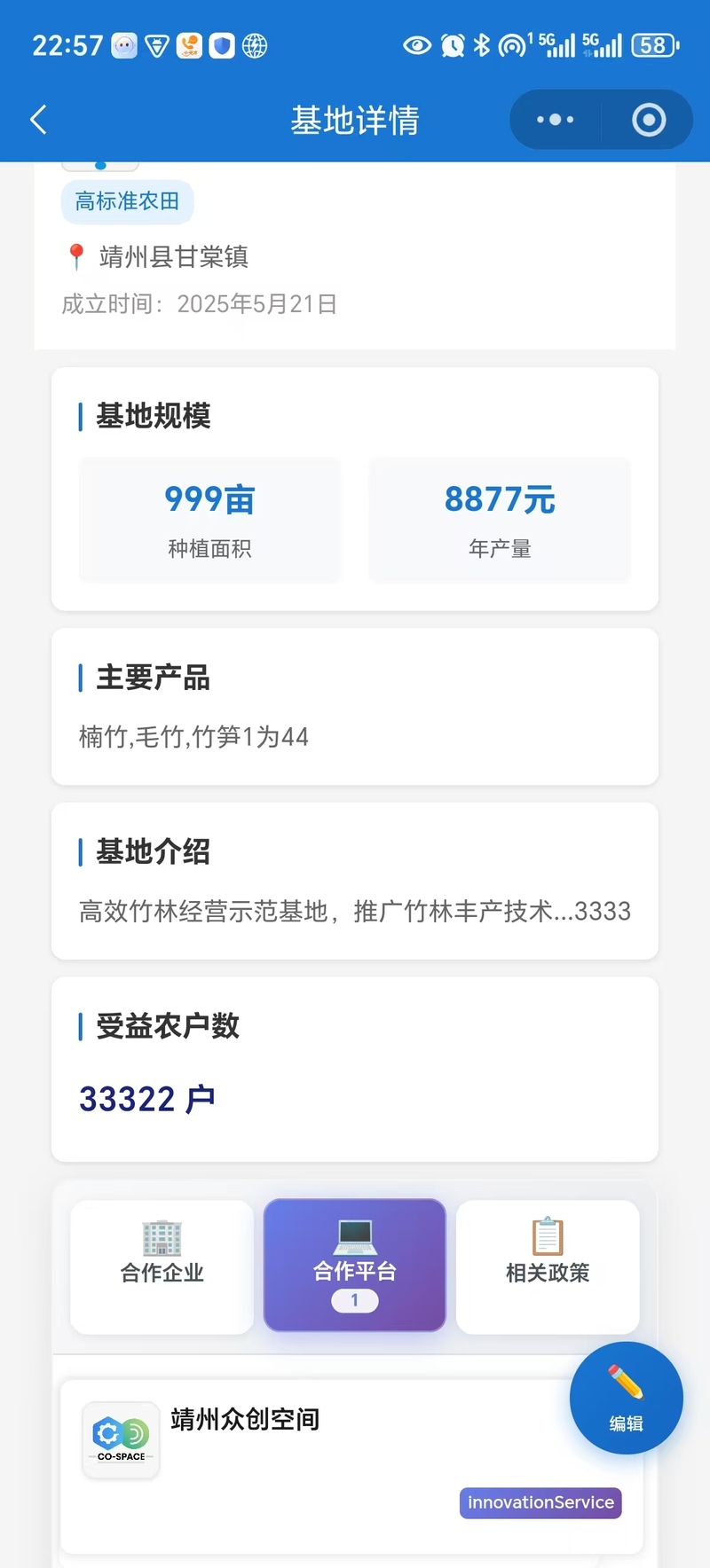
Task: Tap the 编辑 floating button
Action: tap(626, 1399)
